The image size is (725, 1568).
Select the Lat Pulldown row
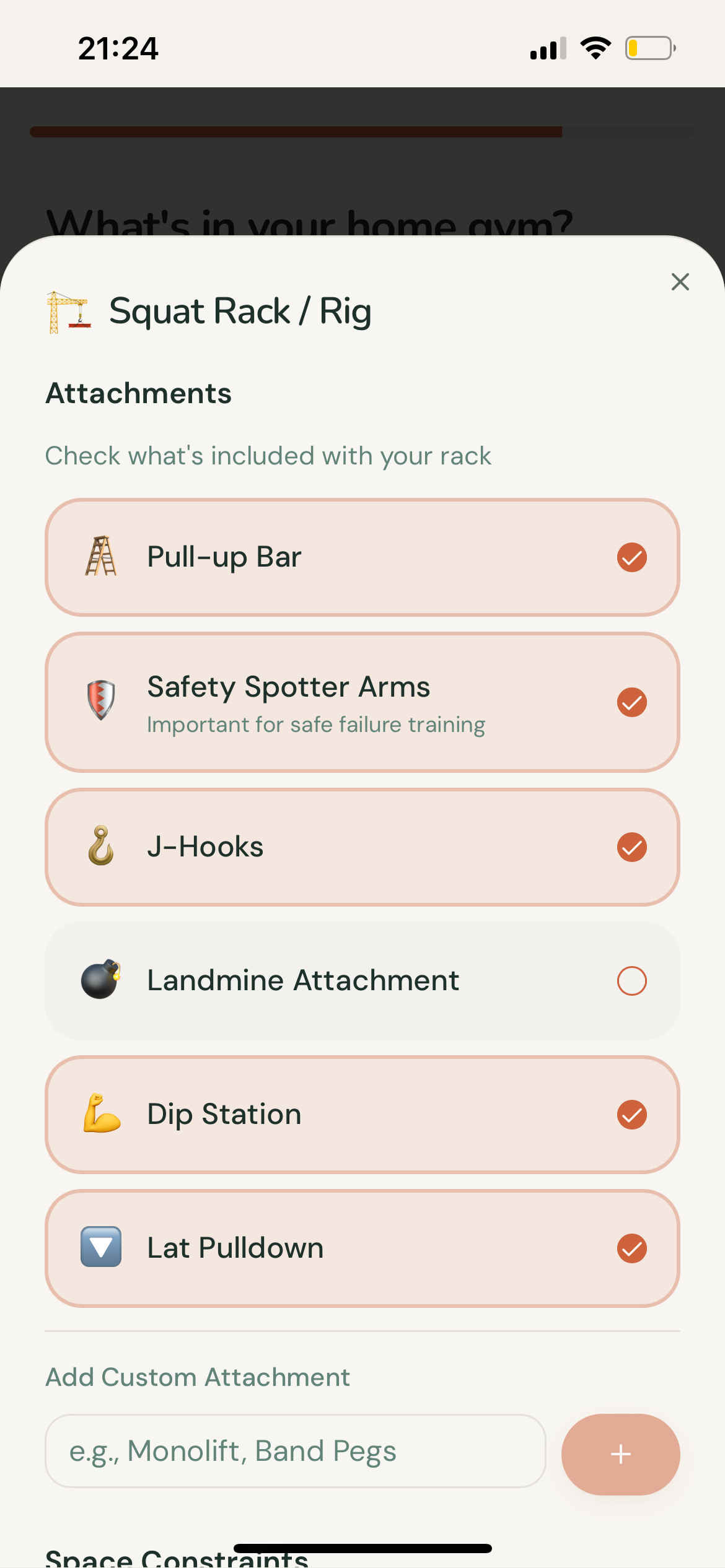(362, 1247)
